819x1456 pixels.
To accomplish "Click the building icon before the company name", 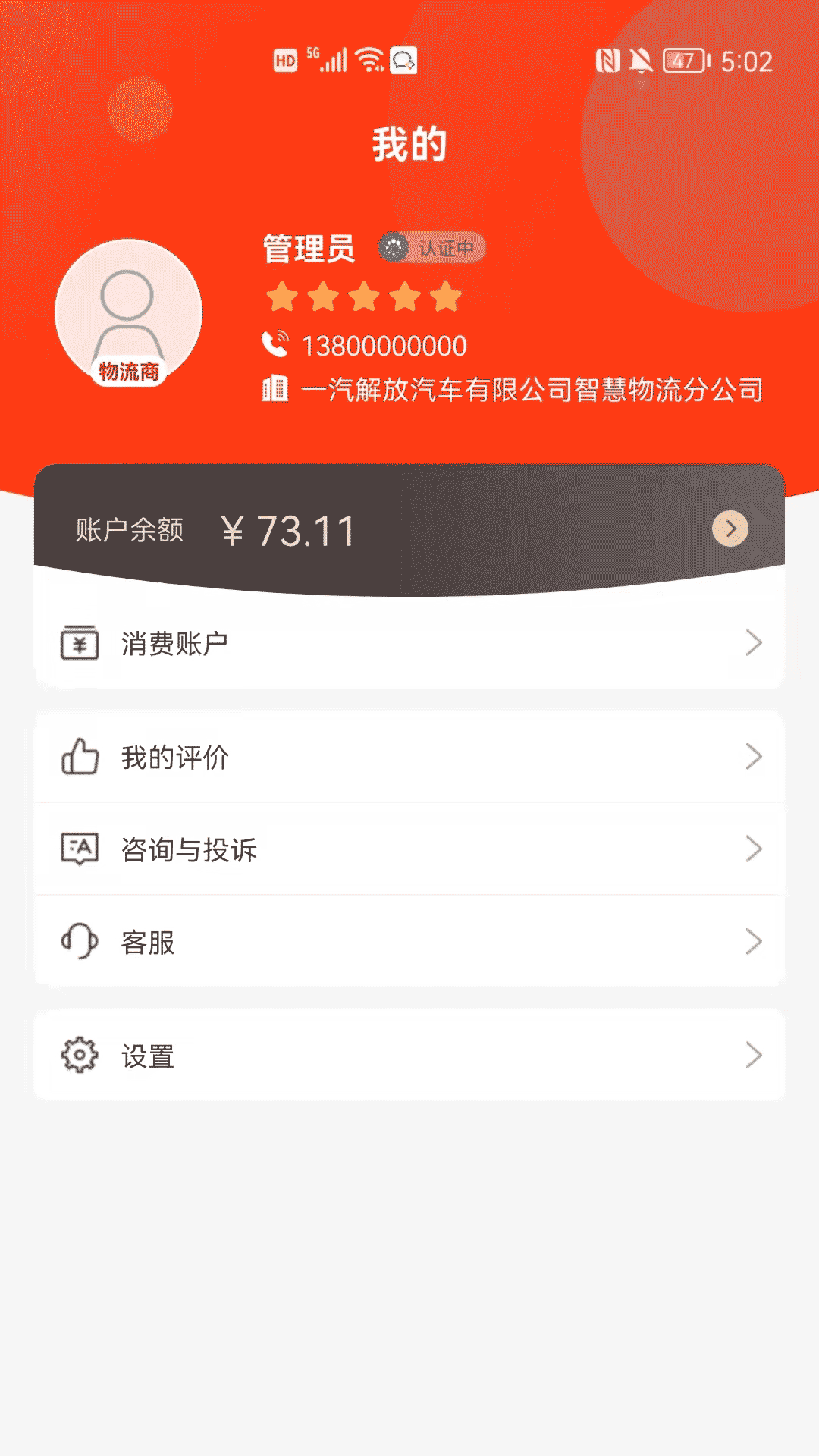I will click(275, 388).
